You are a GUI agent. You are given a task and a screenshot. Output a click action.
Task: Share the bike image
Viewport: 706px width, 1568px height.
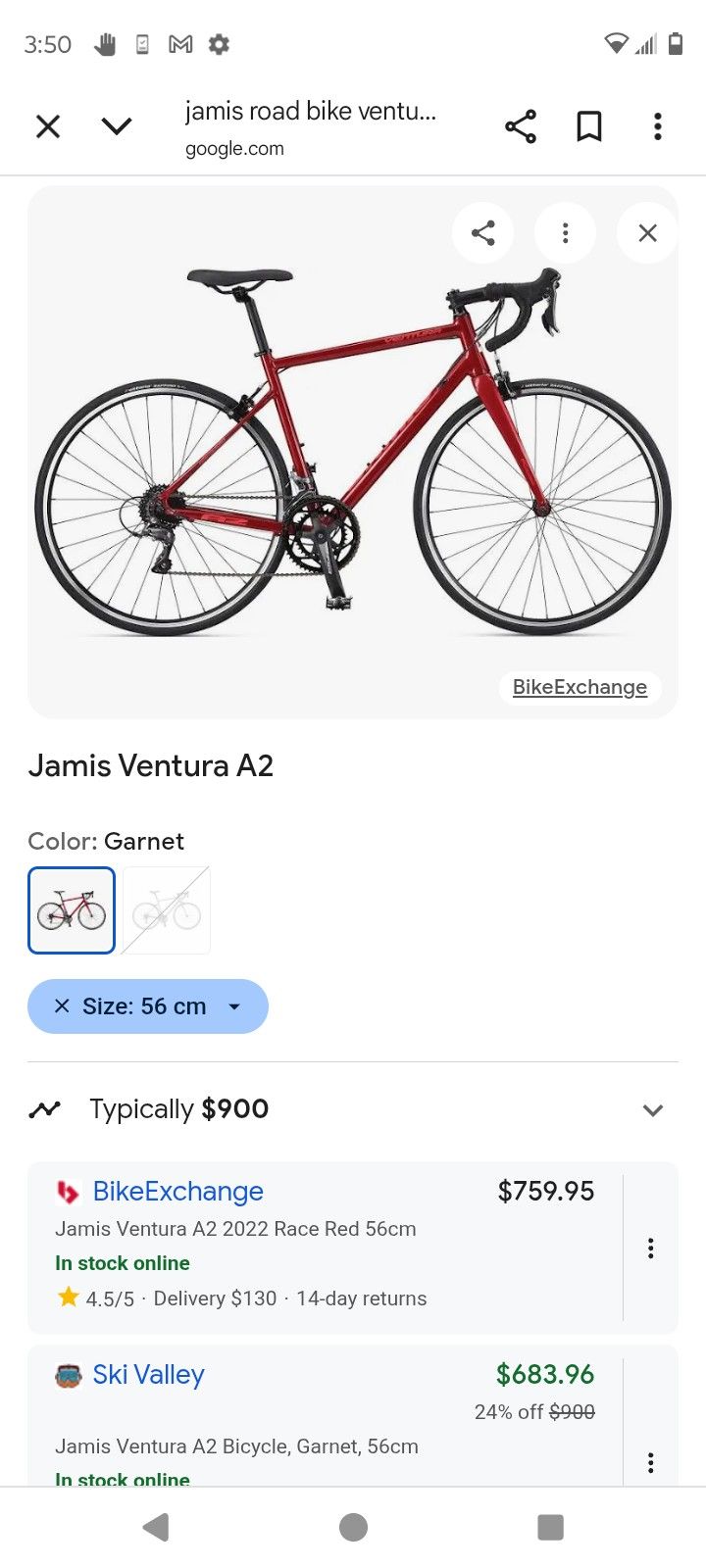[482, 232]
